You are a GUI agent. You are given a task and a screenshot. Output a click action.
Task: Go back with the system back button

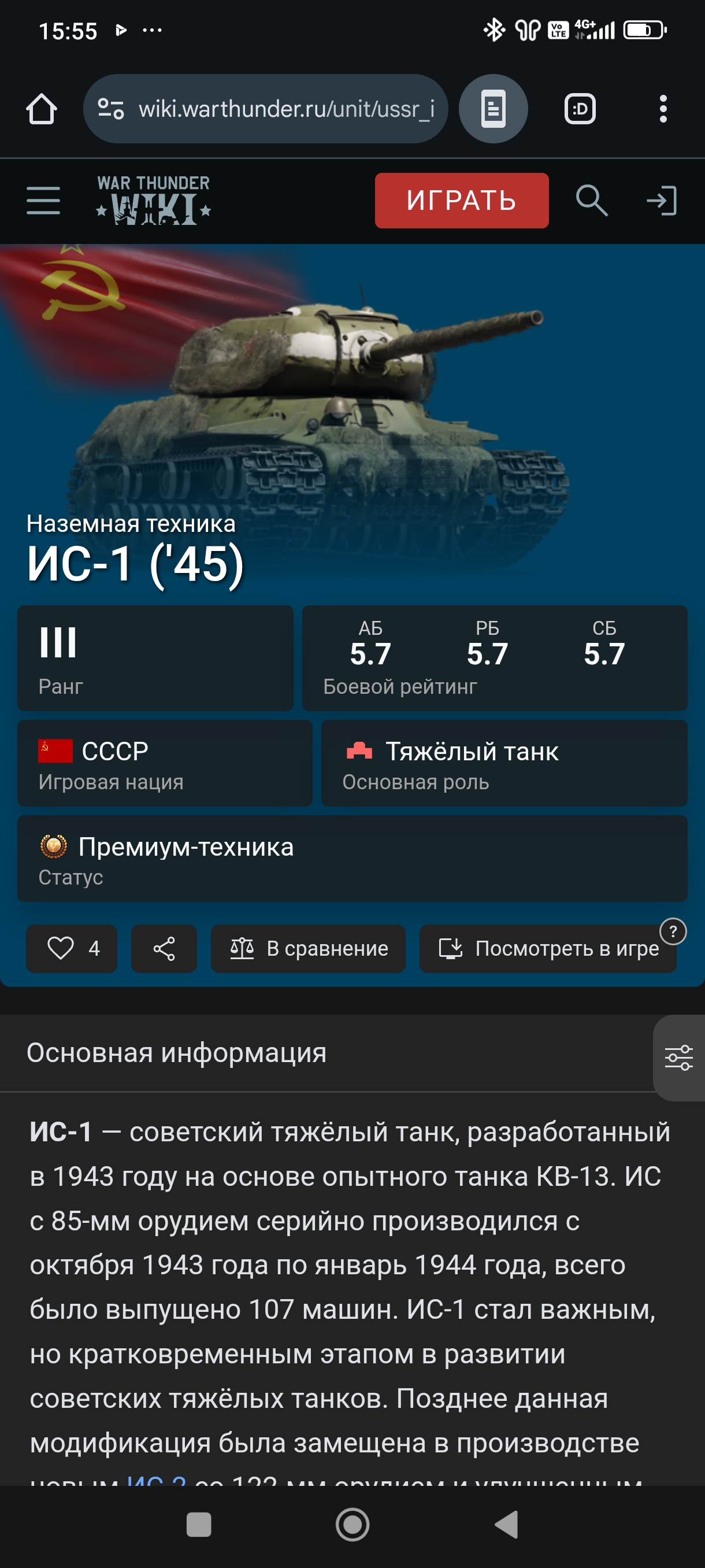[x=506, y=1525]
